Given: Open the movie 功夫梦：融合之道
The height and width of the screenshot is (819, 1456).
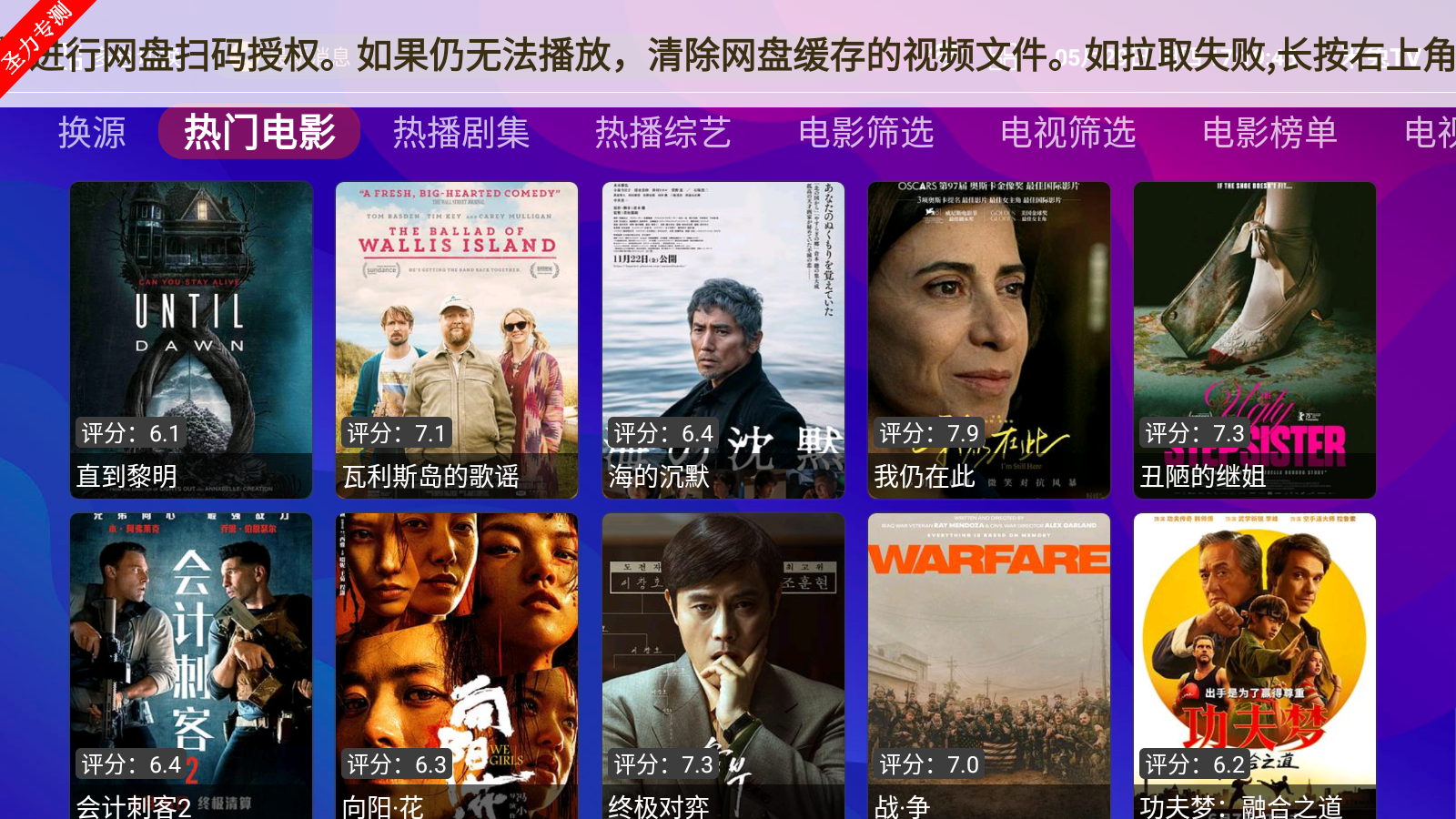Looking at the screenshot, I should pyautogui.click(x=1255, y=664).
